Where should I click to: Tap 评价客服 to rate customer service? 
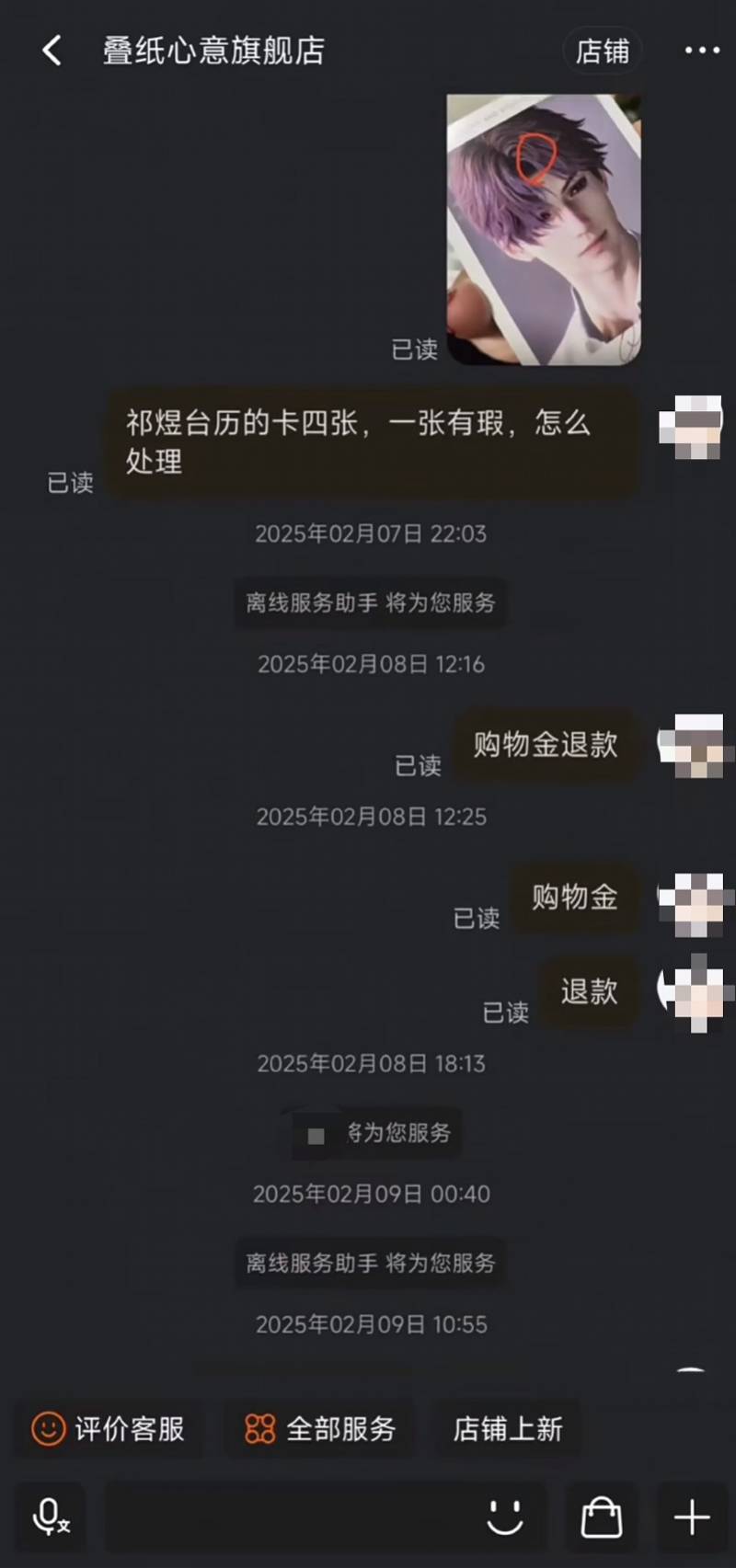coord(109,1428)
